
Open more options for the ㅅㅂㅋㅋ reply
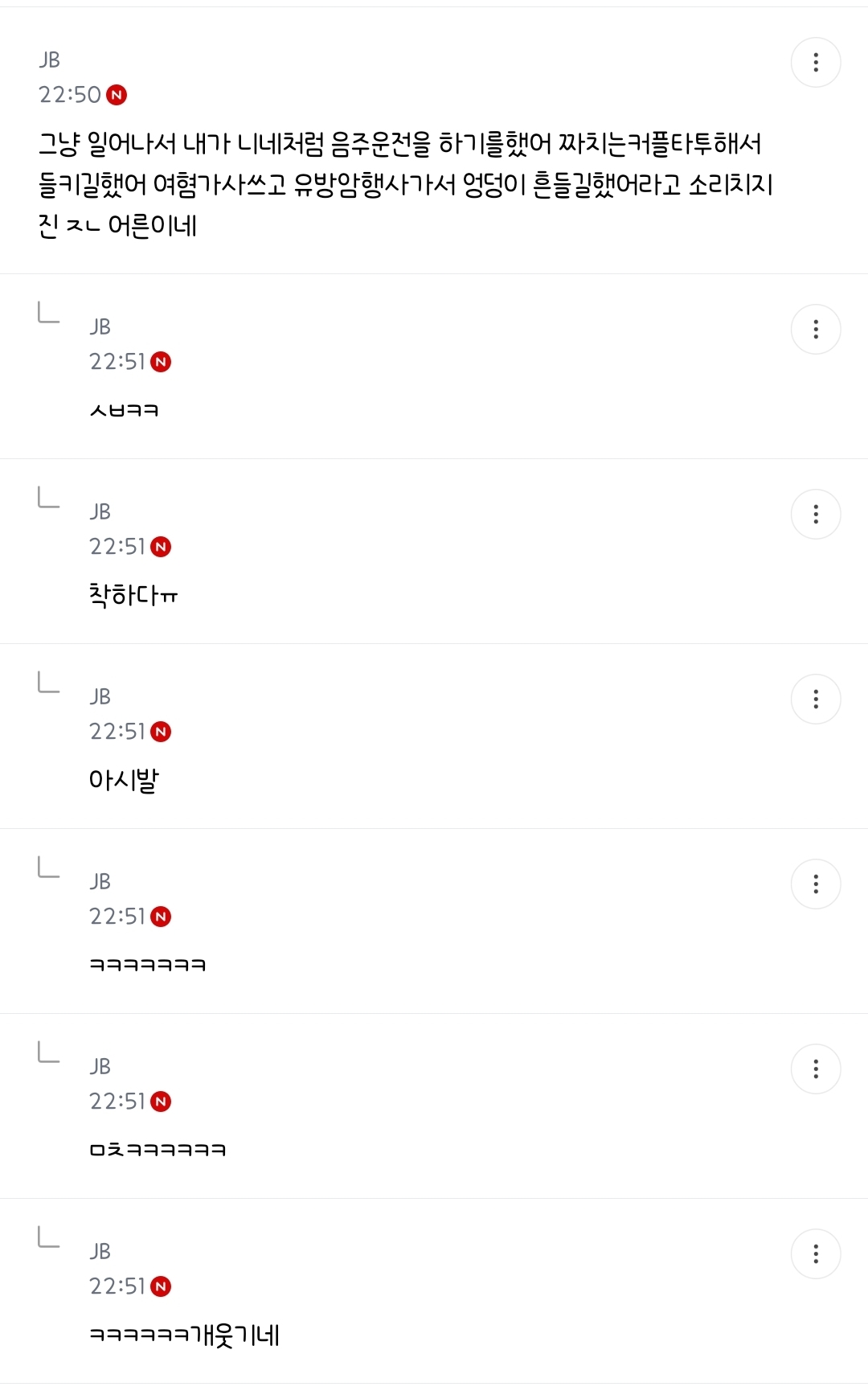(x=816, y=330)
